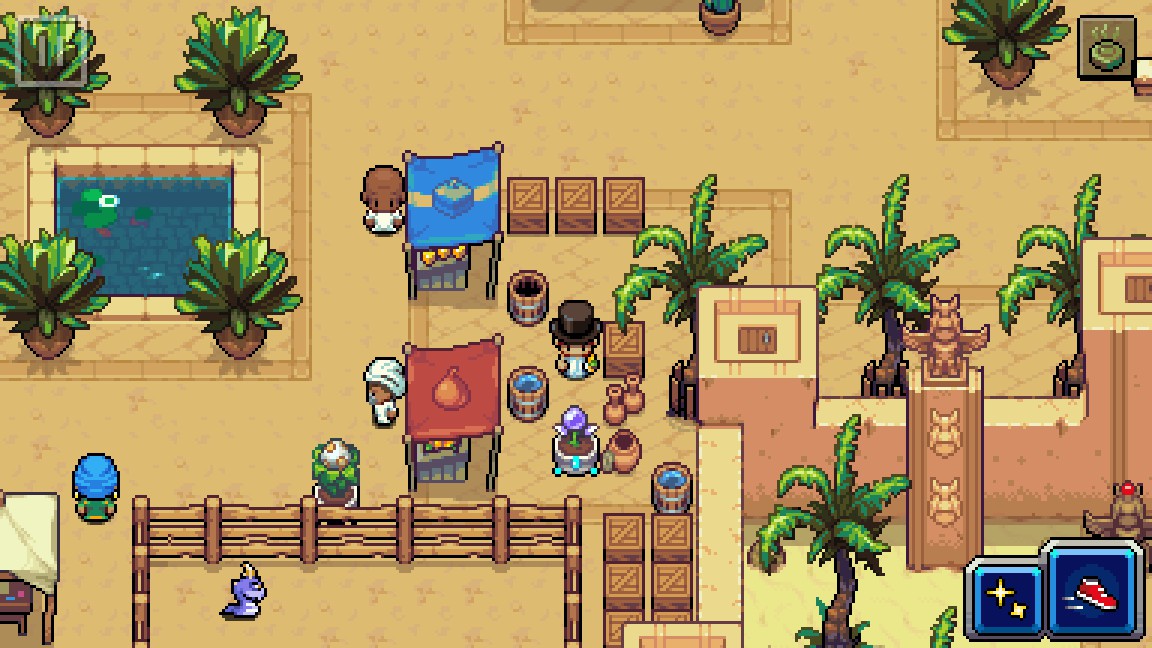Activate the running shoe button
The width and height of the screenshot is (1152, 648).
(x=1093, y=593)
